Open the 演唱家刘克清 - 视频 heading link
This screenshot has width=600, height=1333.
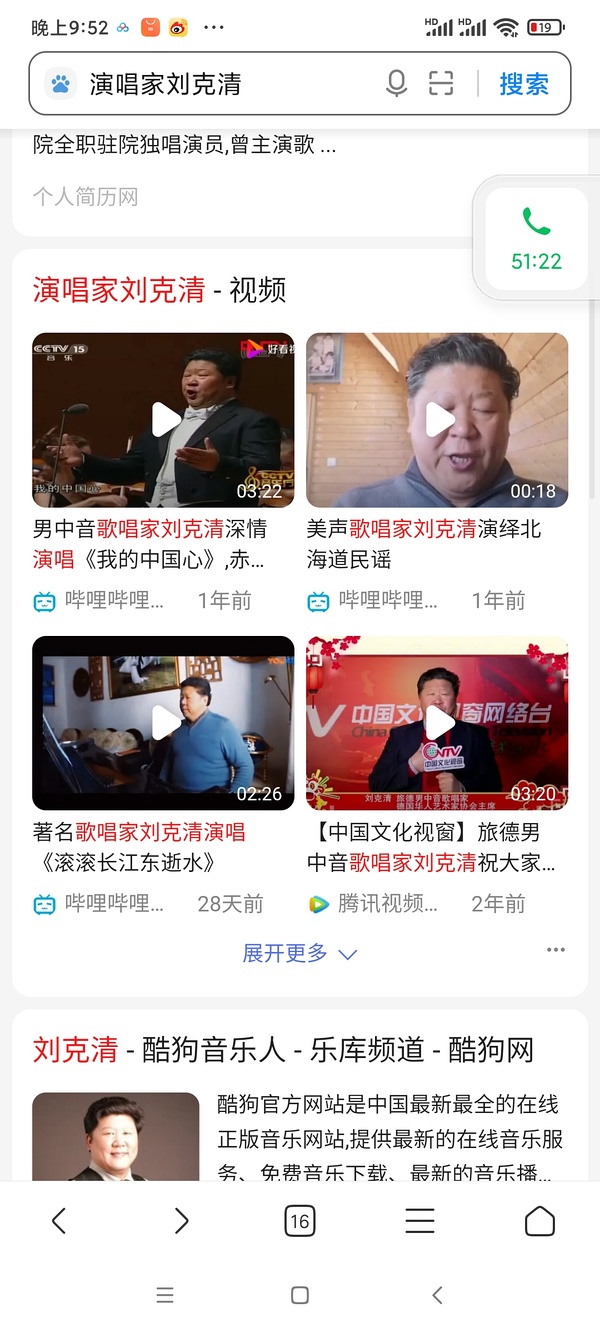(x=159, y=290)
